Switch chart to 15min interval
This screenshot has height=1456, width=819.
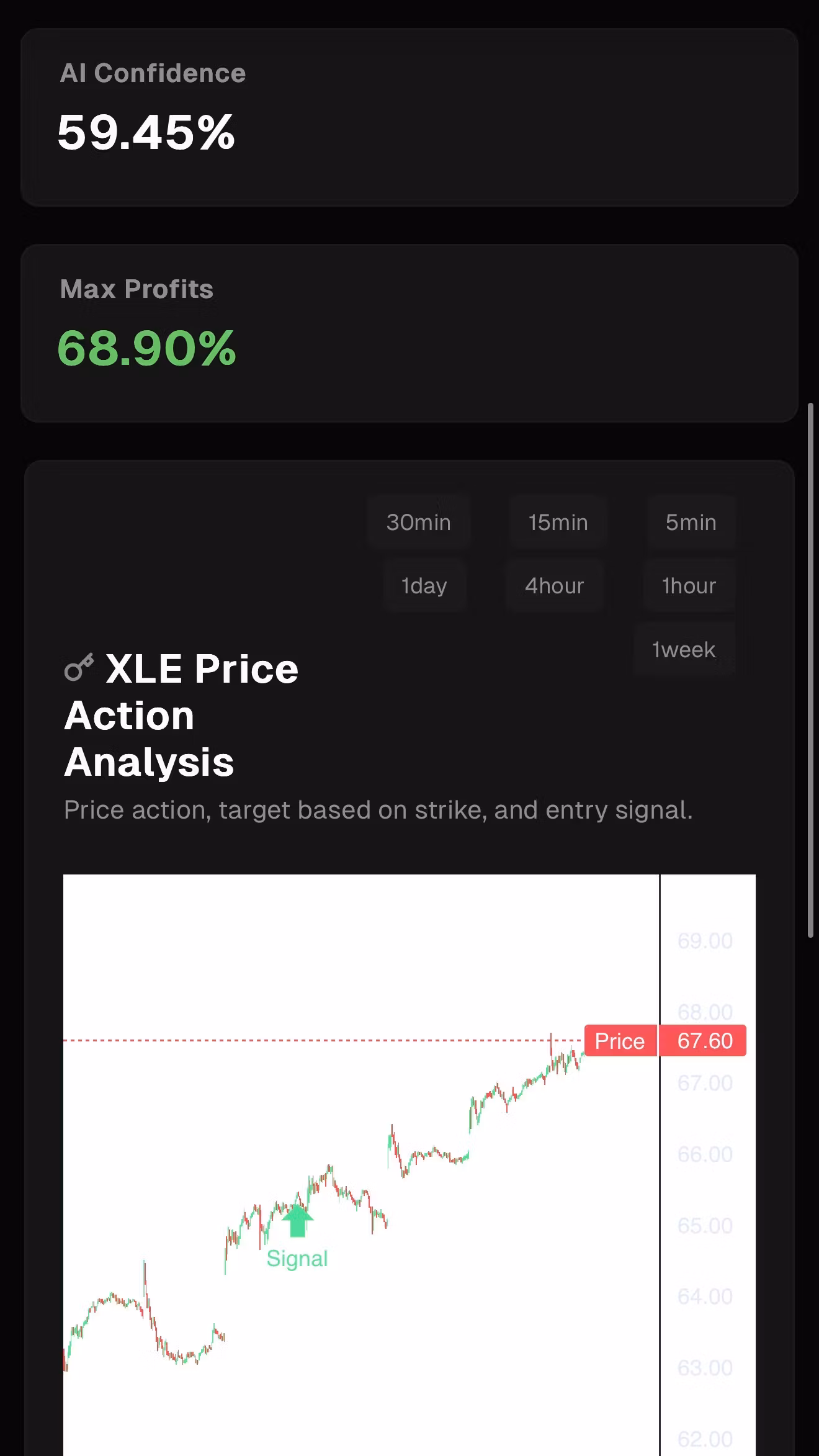click(x=558, y=522)
